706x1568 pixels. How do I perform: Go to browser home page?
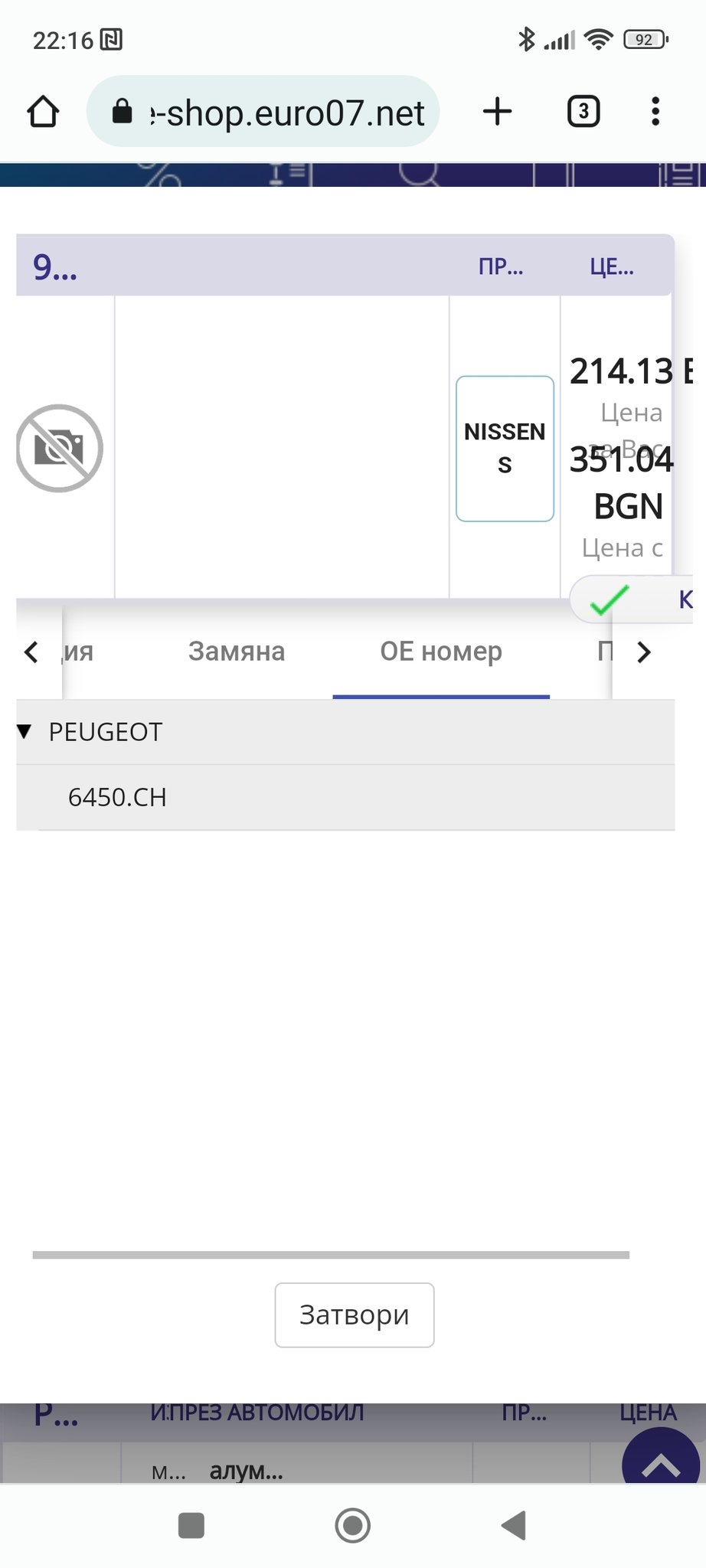click(43, 112)
